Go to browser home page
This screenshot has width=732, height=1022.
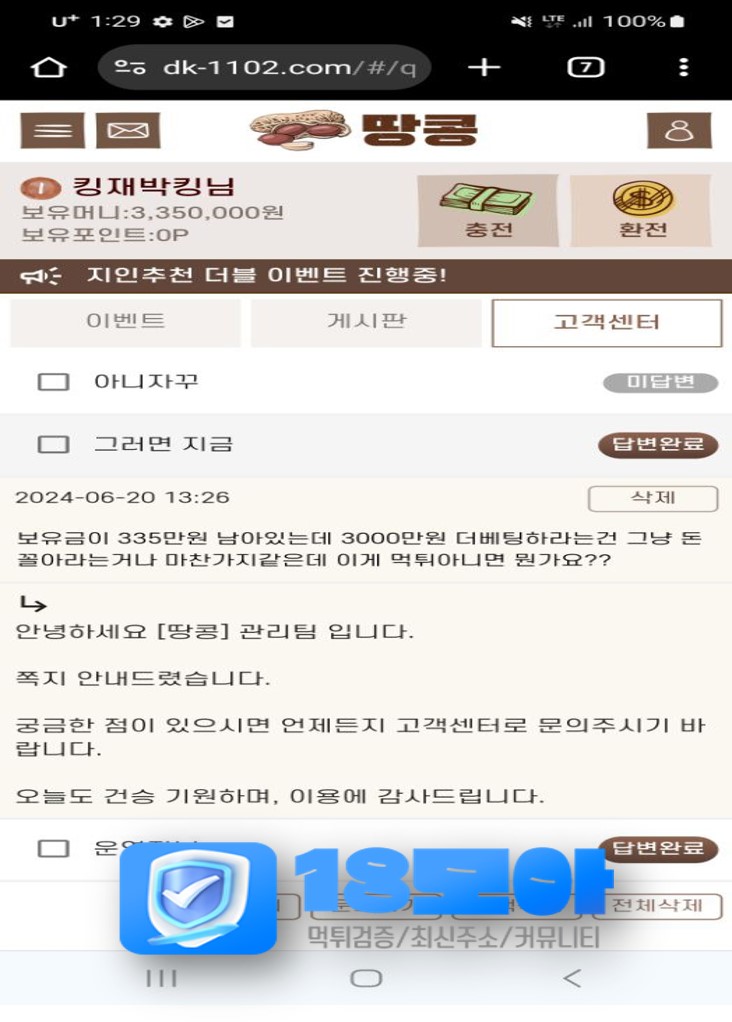pos(48,68)
